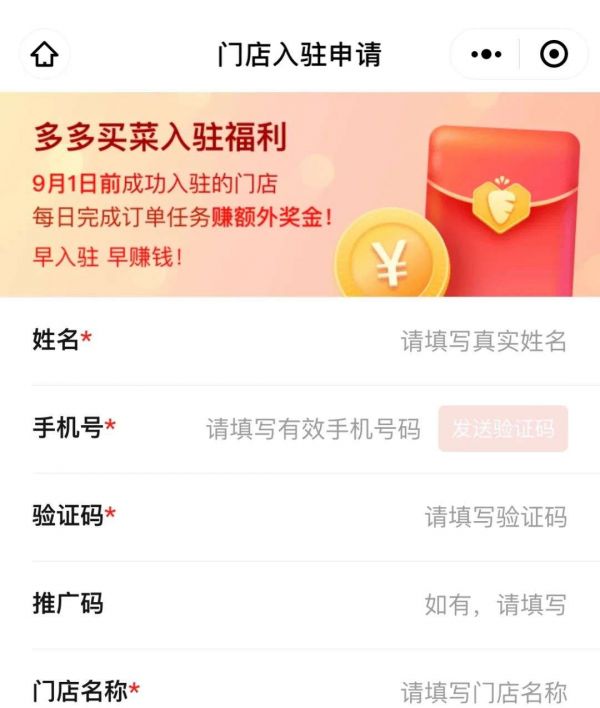Image resolution: width=600 pixels, height=708 pixels.
Task: Focus the 姓名 real name field
Action: pyautogui.click(x=483, y=341)
